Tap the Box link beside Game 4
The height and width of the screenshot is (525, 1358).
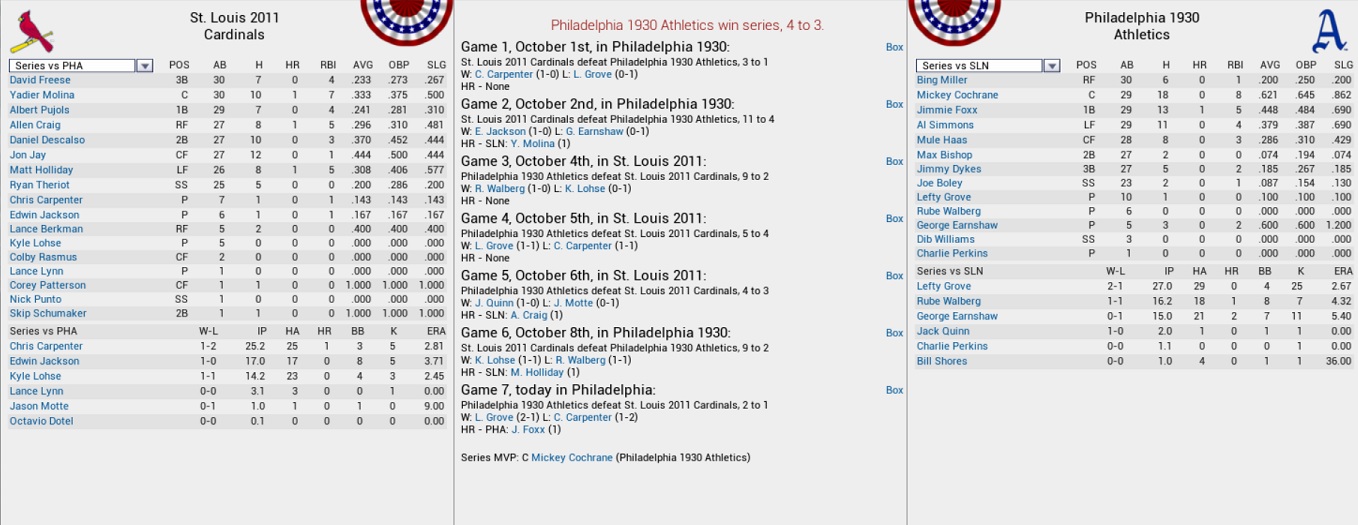tap(894, 218)
